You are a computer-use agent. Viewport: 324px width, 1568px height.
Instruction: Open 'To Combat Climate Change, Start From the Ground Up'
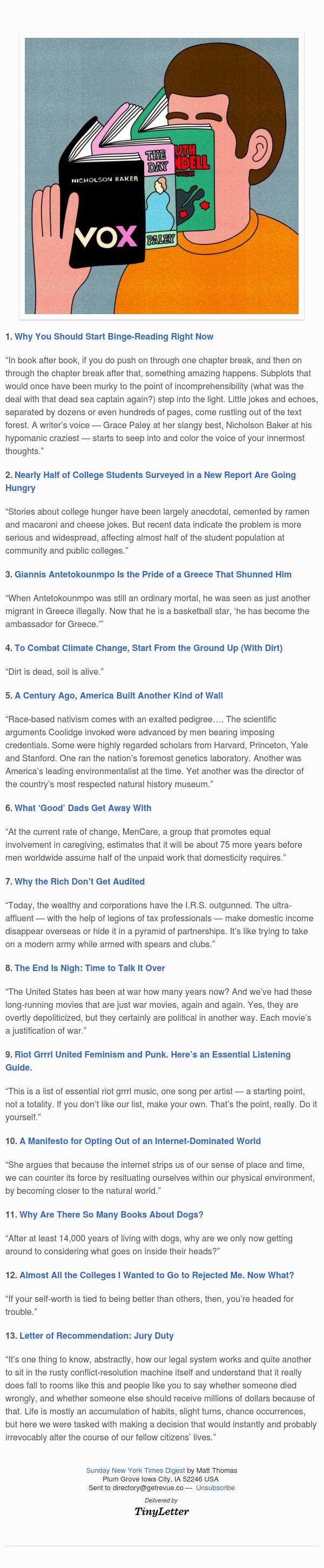[148, 648]
